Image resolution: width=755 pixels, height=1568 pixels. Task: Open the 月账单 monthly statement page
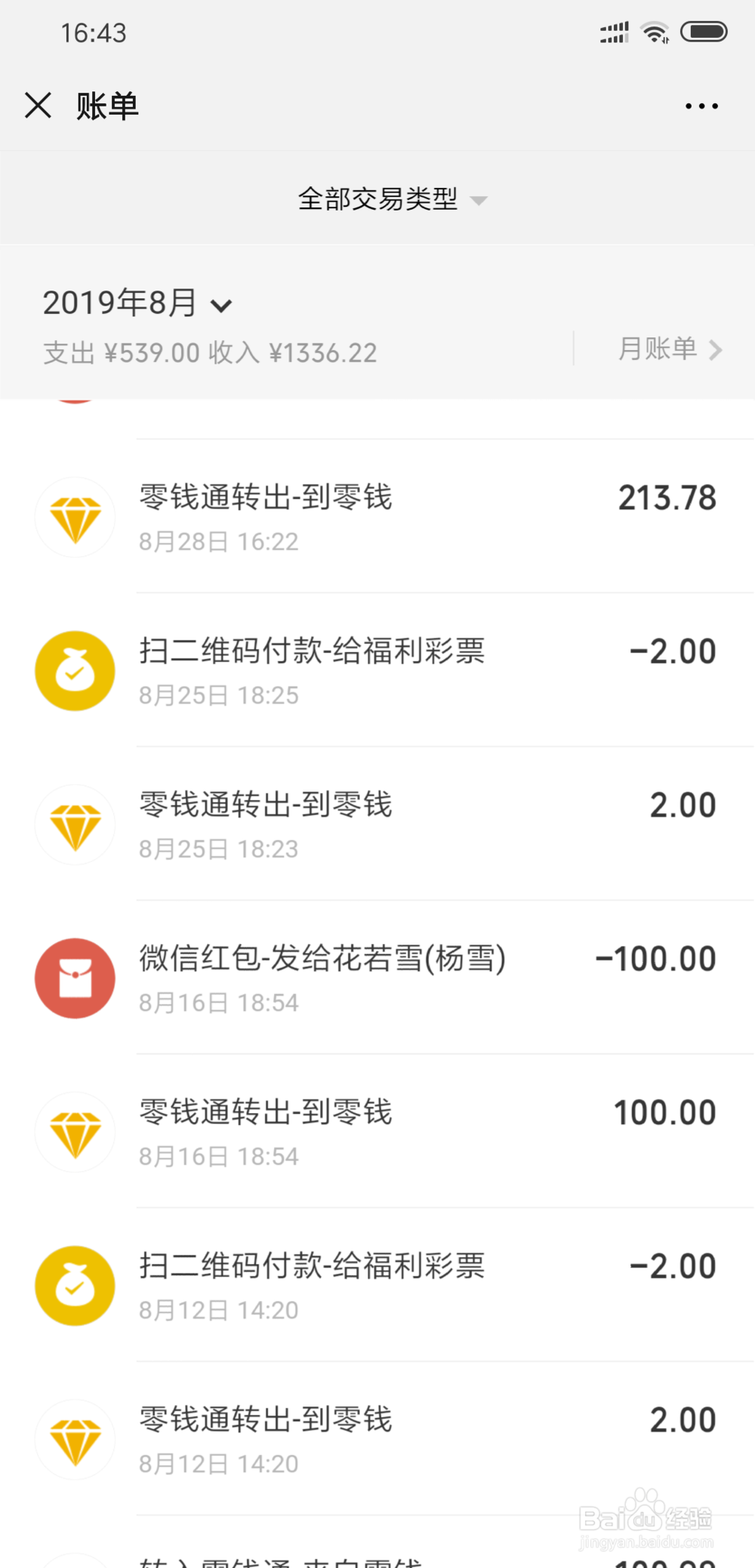[661, 349]
